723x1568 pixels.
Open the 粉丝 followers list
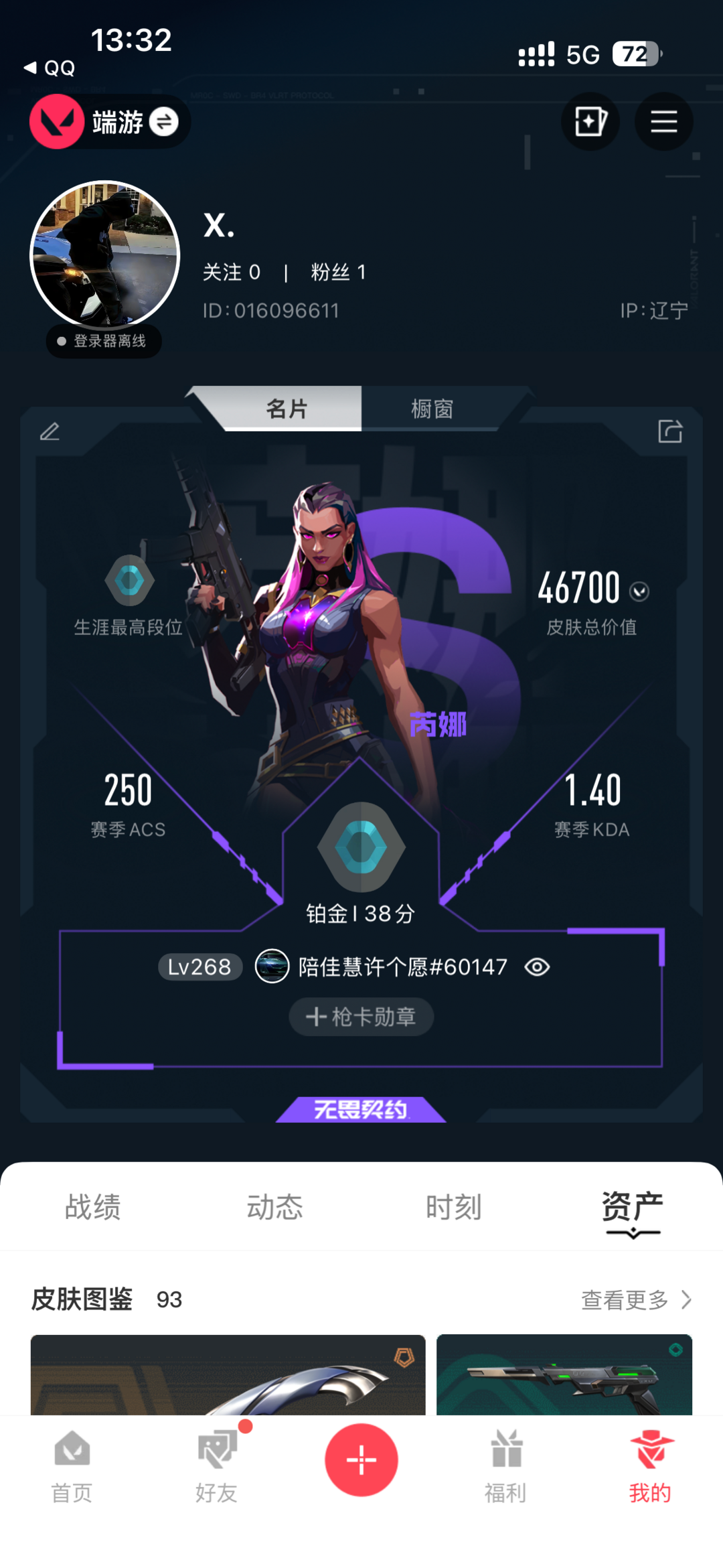pyautogui.click(x=339, y=273)
